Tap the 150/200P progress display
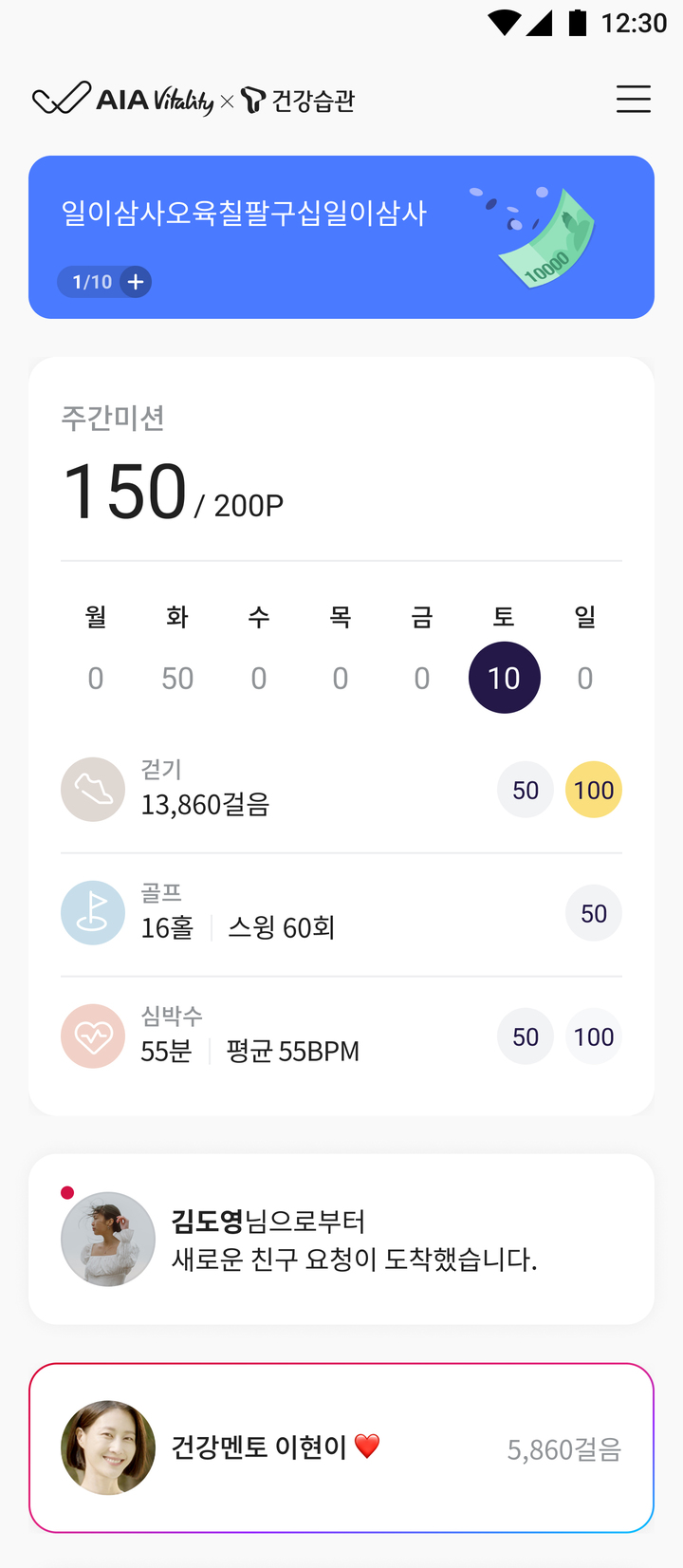The image size is (683, 1568). point(171,492)
